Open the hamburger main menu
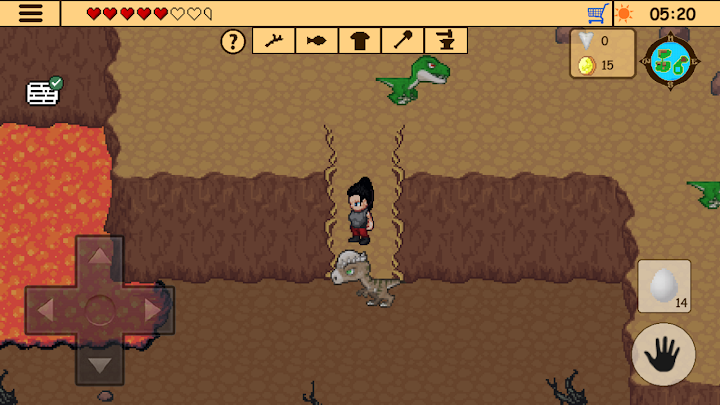 click(x=30, y=13)
